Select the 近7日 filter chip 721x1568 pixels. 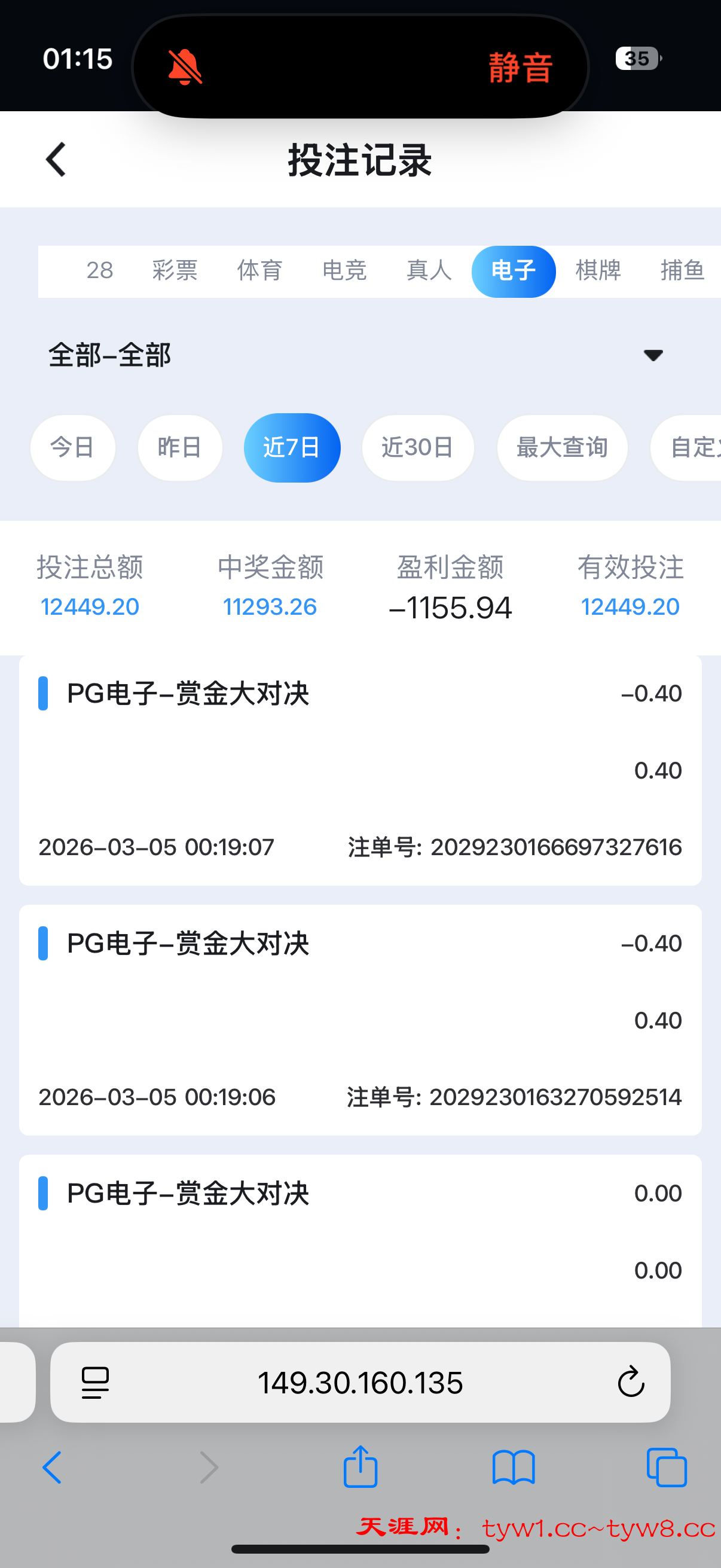(x=292, y=448)
